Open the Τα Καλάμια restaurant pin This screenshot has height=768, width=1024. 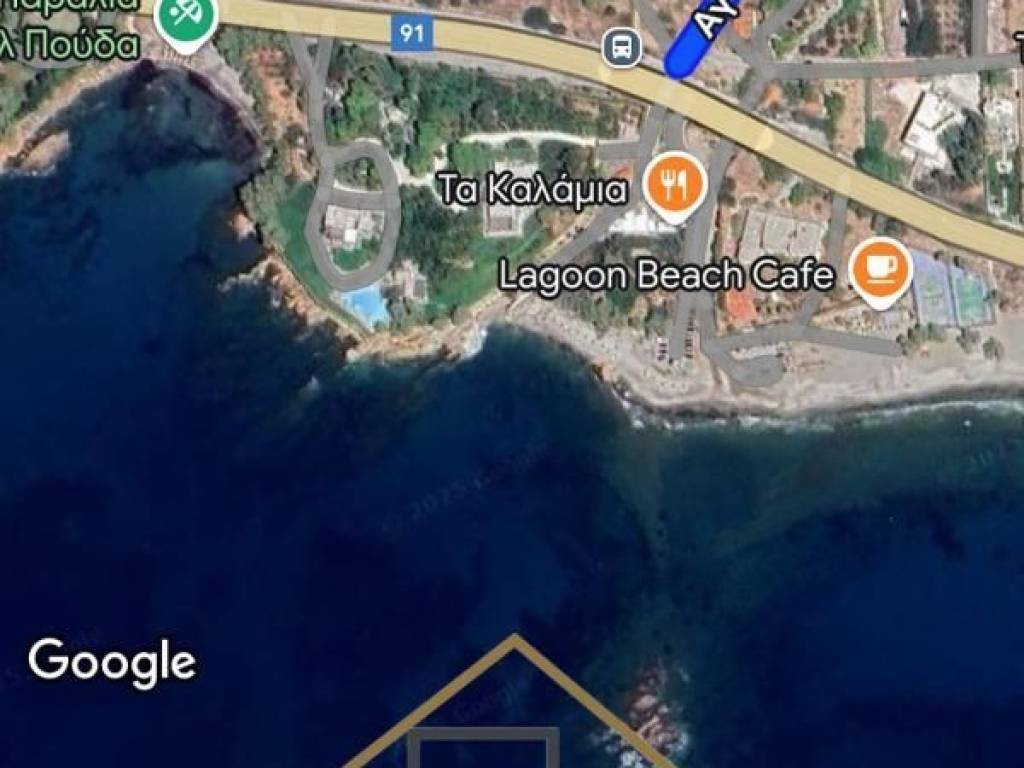click(x=675, y=184)
